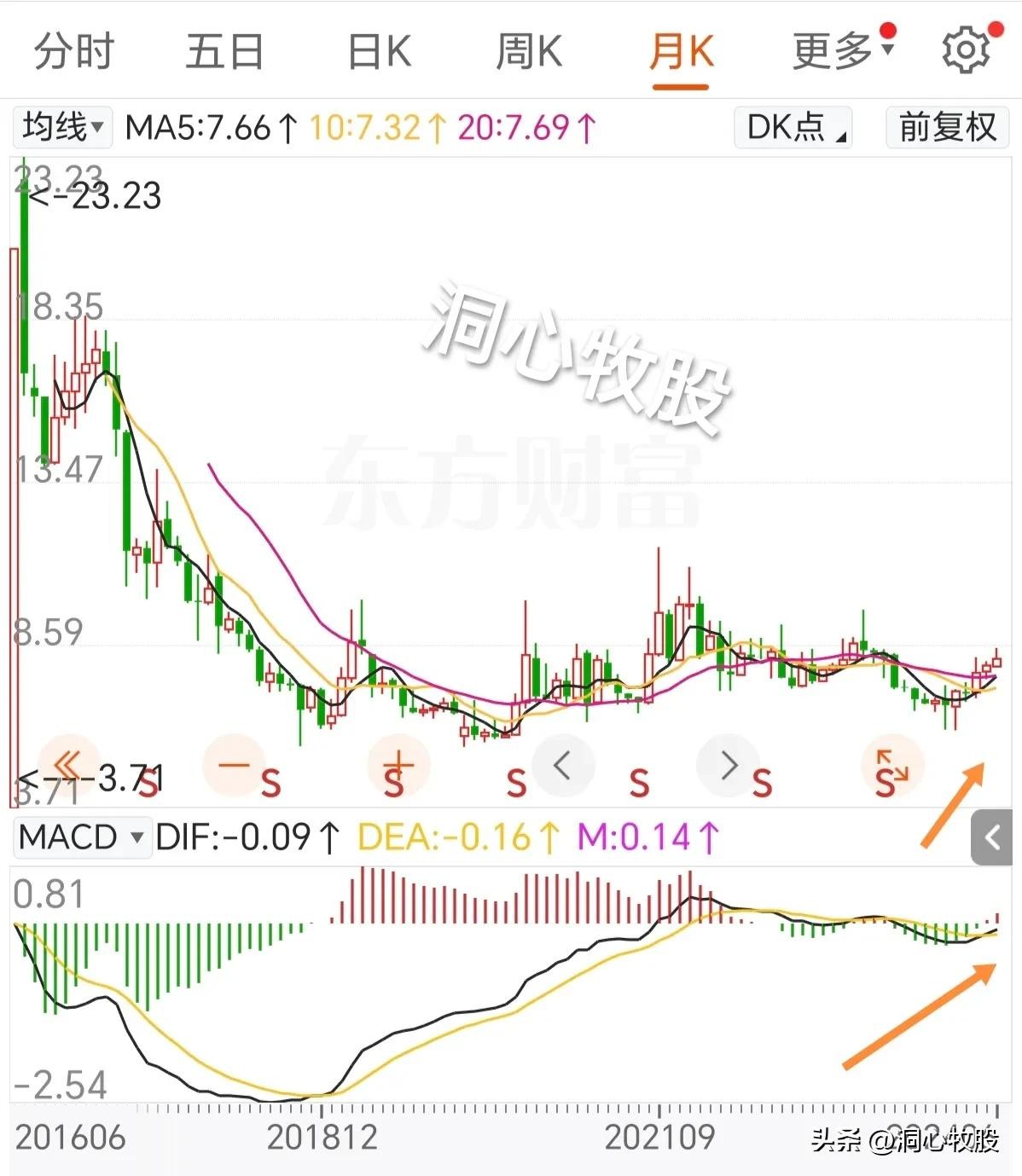Zoom in the chart with plus button
Image resolution: width=1022 pixels, height=1176 pixels.
coord(398,765)
